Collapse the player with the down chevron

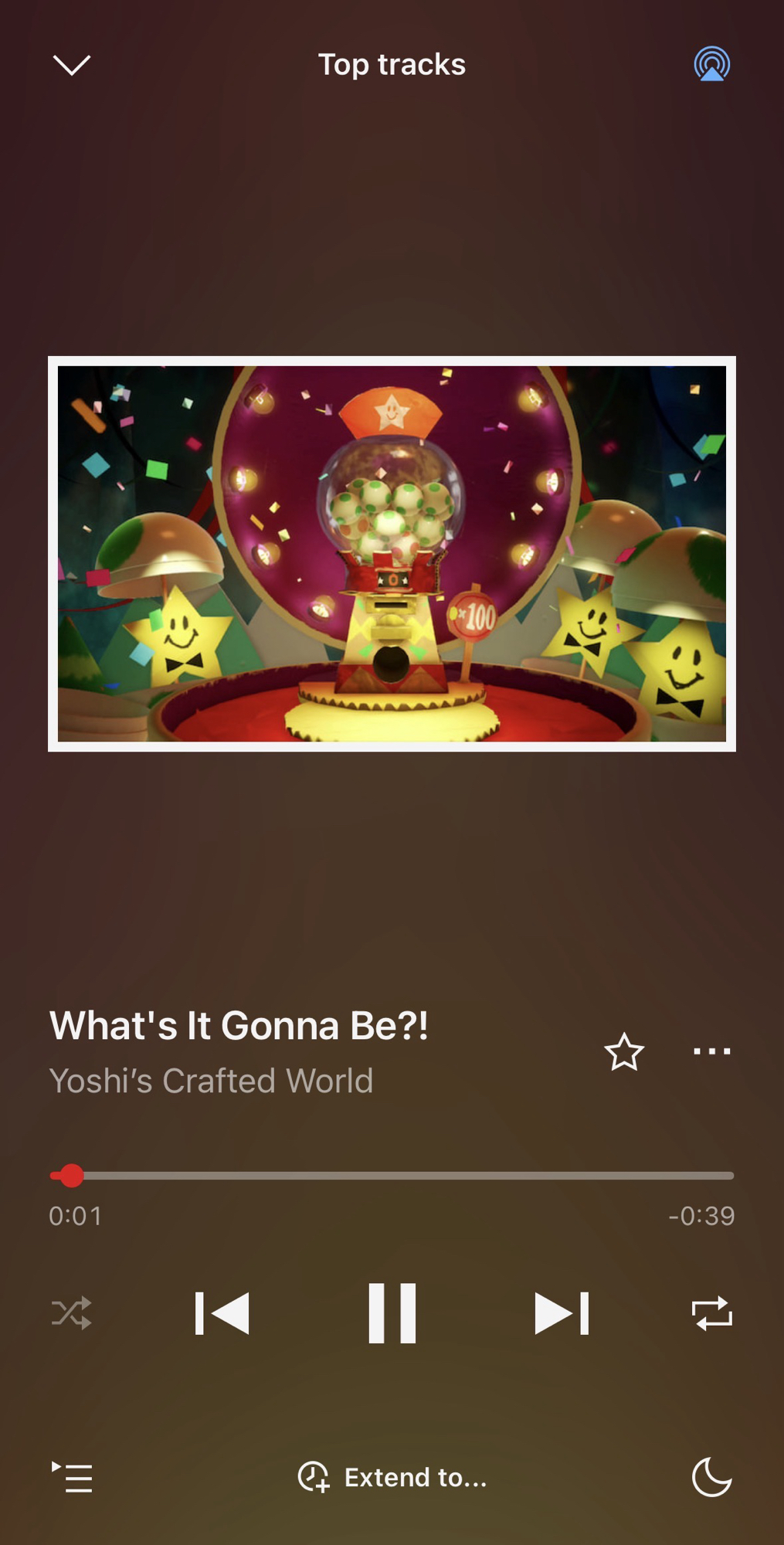(x=71, y=65)
